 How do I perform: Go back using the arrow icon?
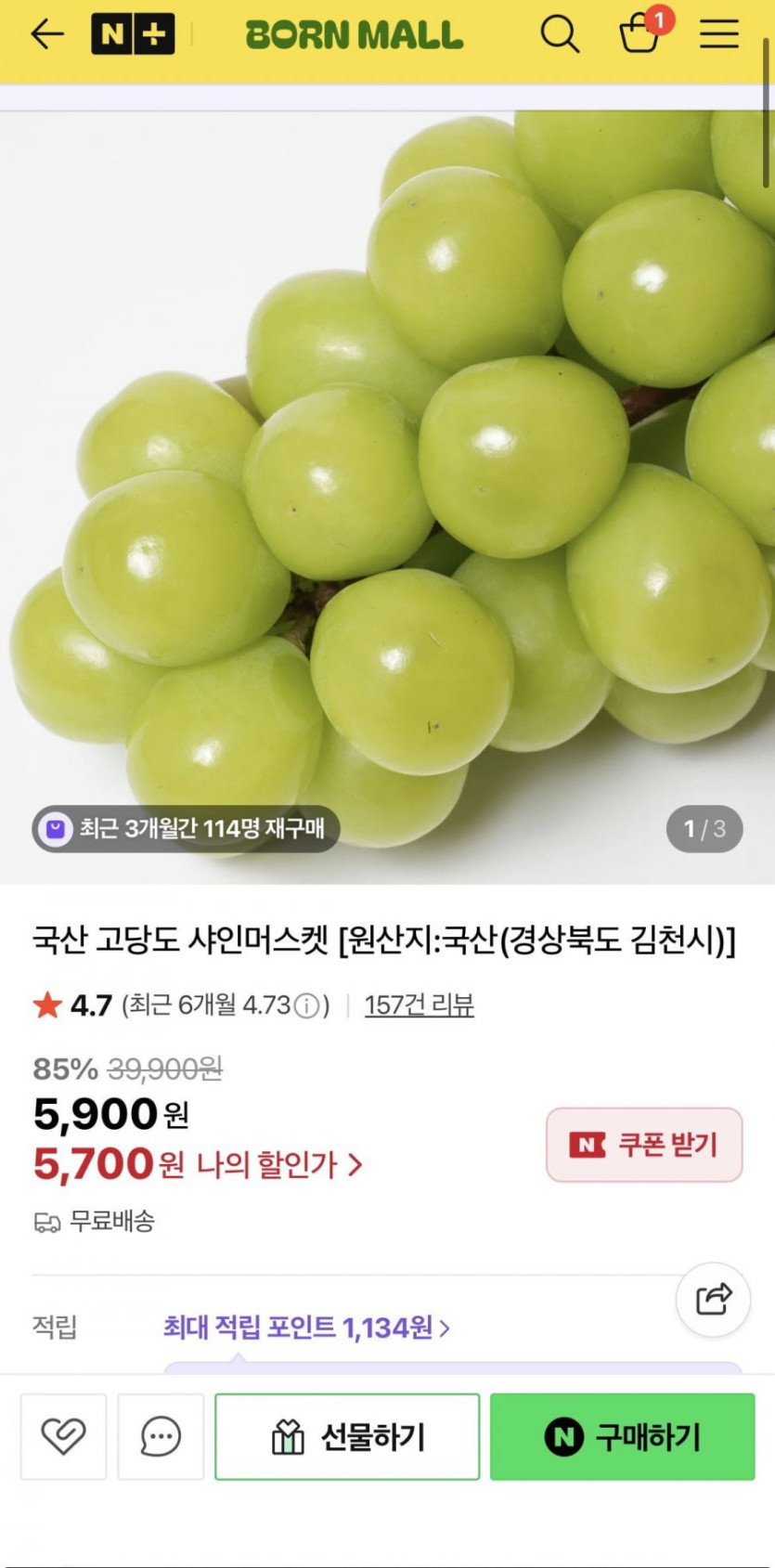pyautogui.click(x=46, y=34)
